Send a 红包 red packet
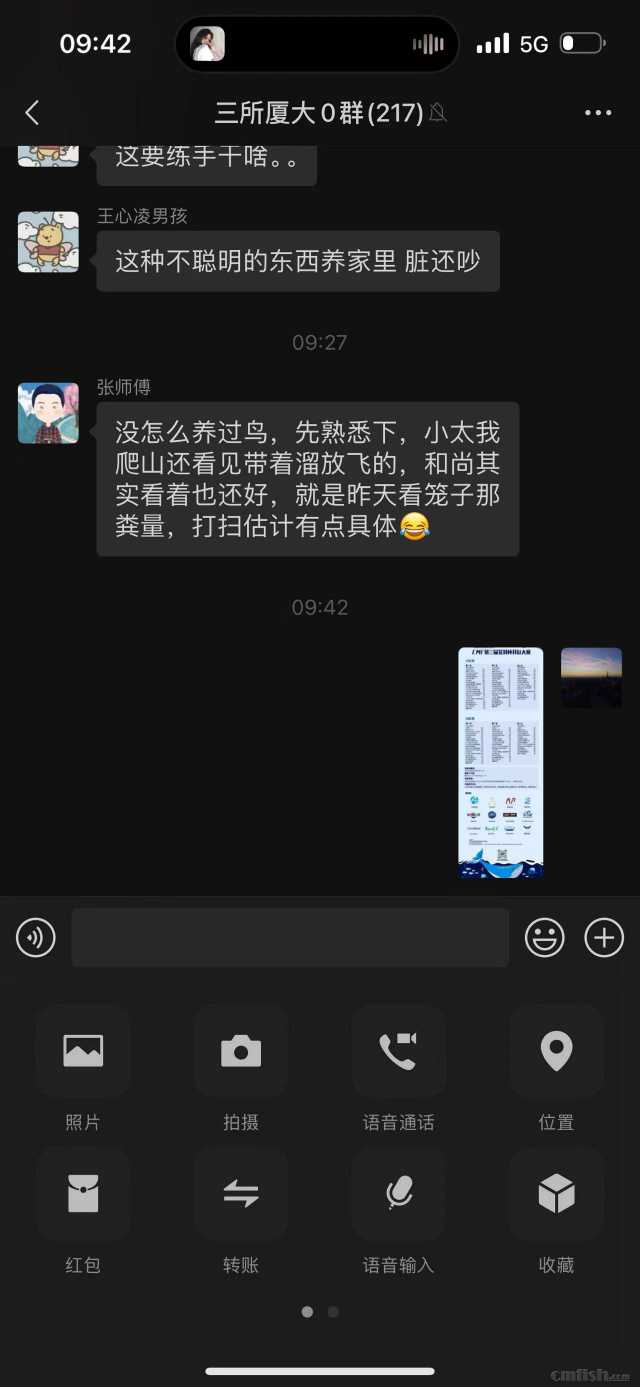This screenshot has width=640, height=1387. (83, 1193)
